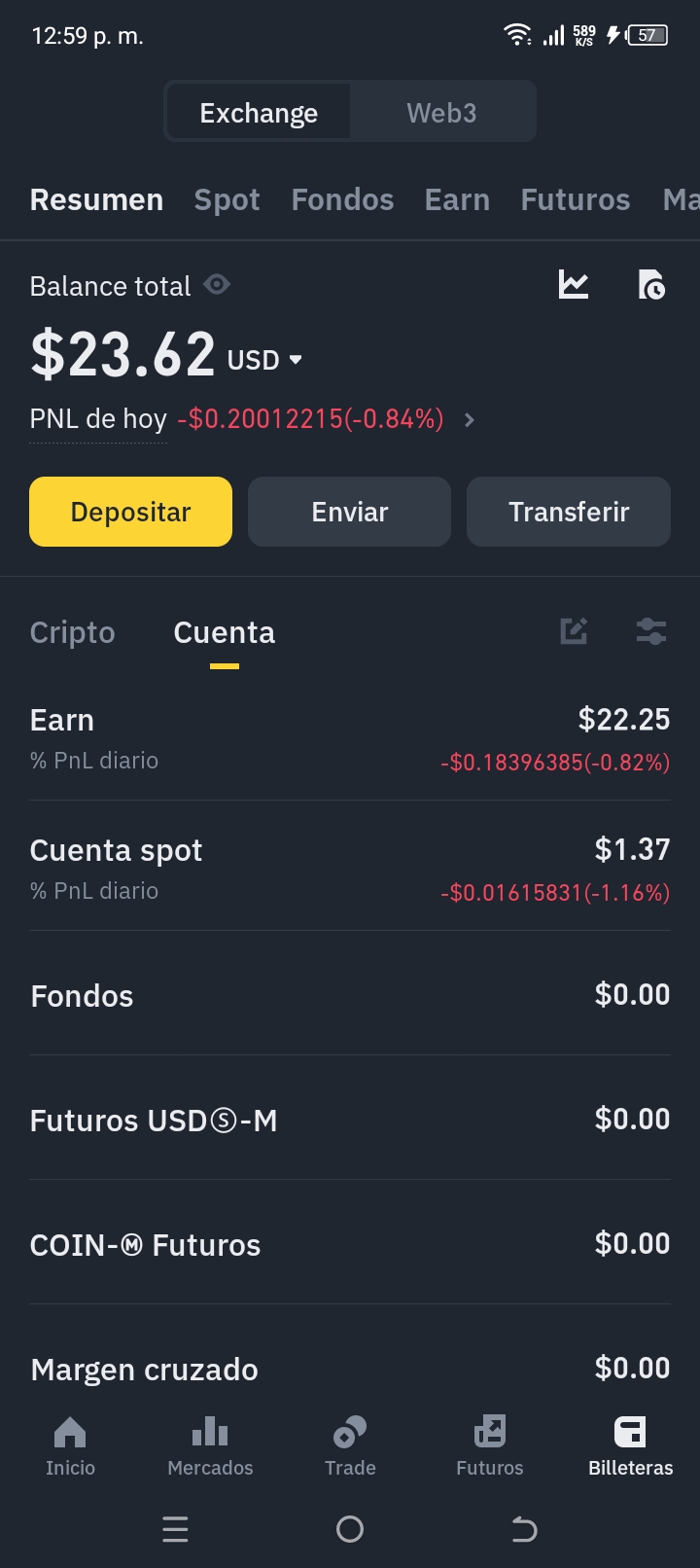700x1568 pixels.
Task: Open the account list filter settings
Action: click(650, 631)
